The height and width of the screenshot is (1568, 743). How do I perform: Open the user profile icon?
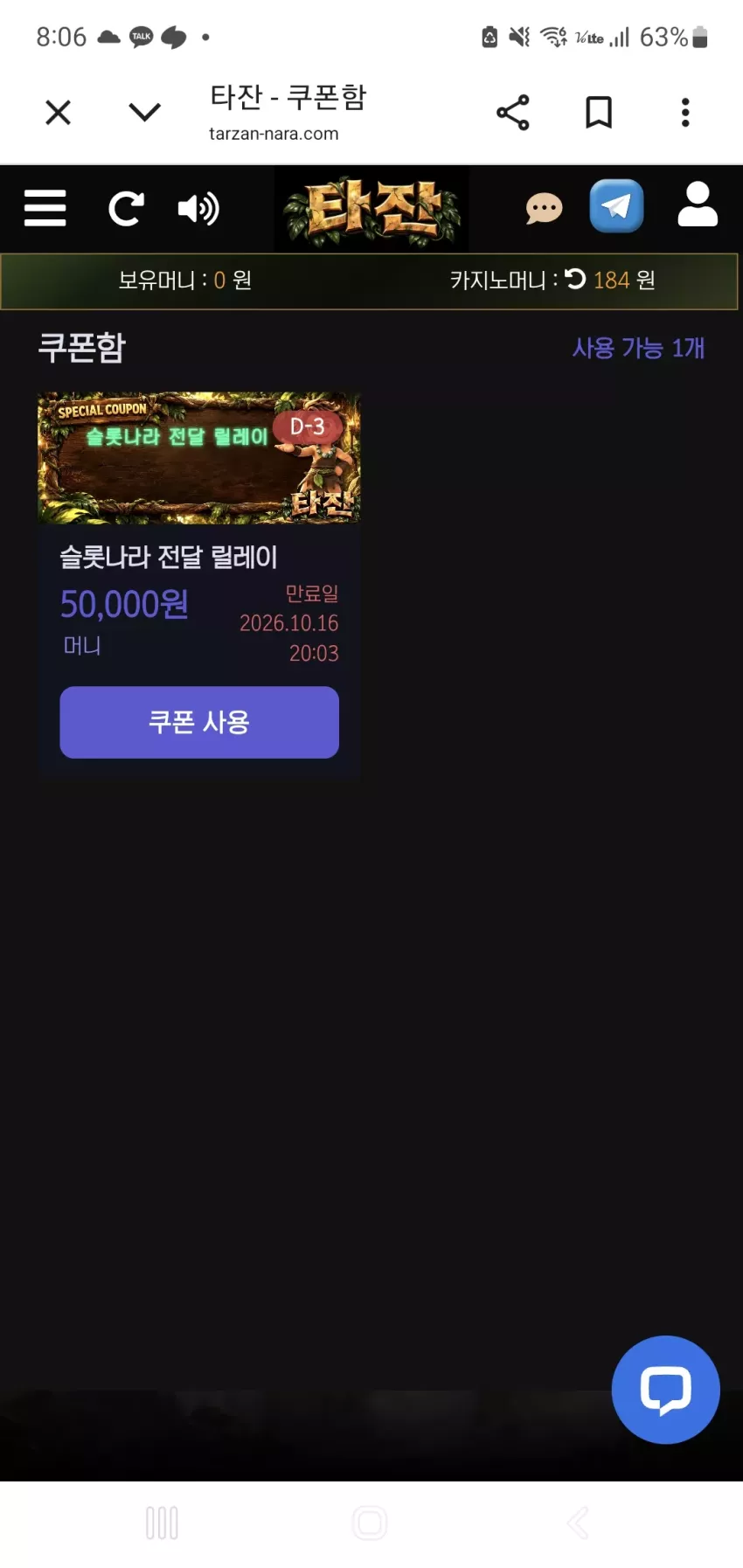698,205
